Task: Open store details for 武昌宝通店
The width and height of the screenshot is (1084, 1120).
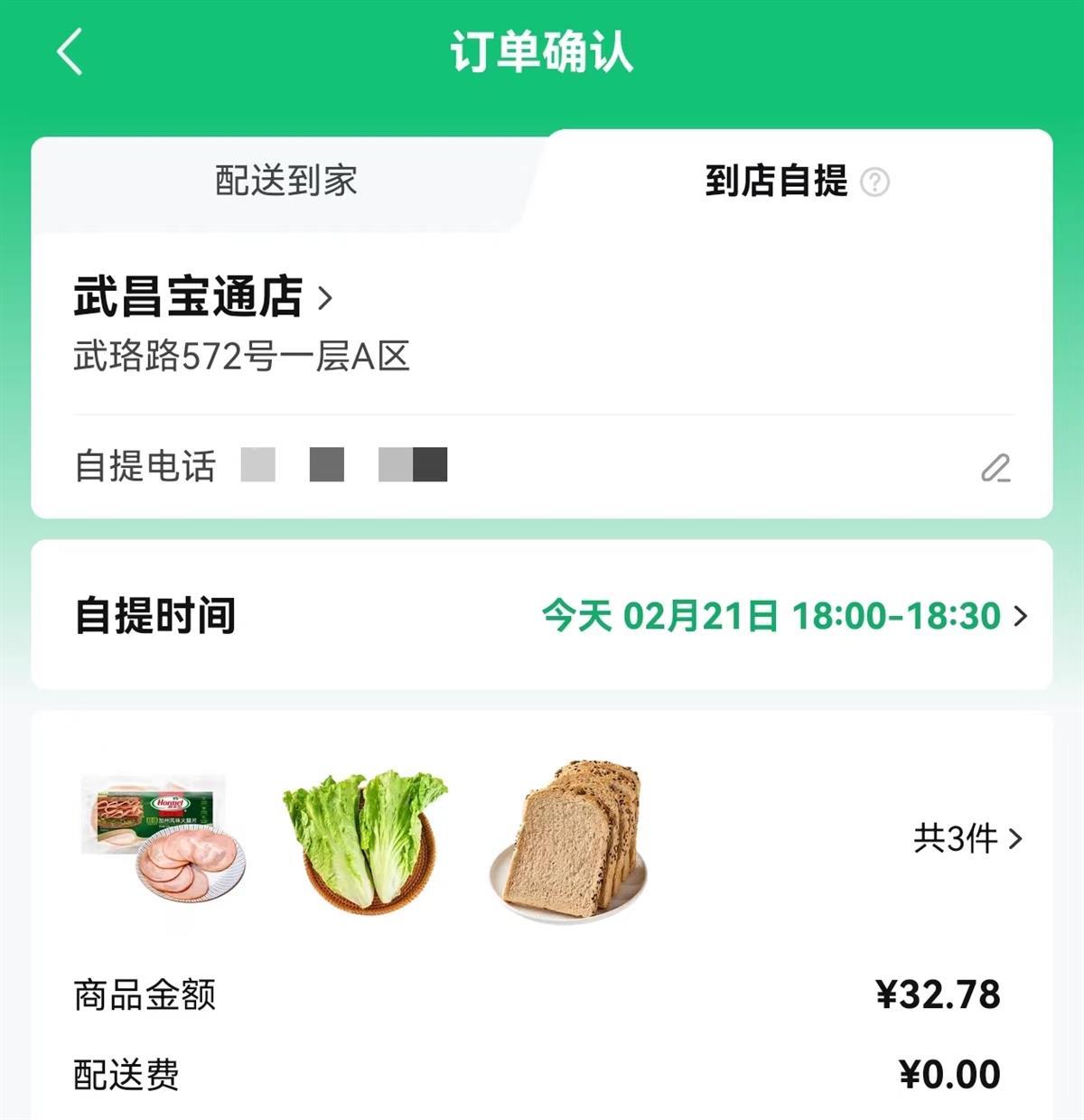Action: point(203,297)
